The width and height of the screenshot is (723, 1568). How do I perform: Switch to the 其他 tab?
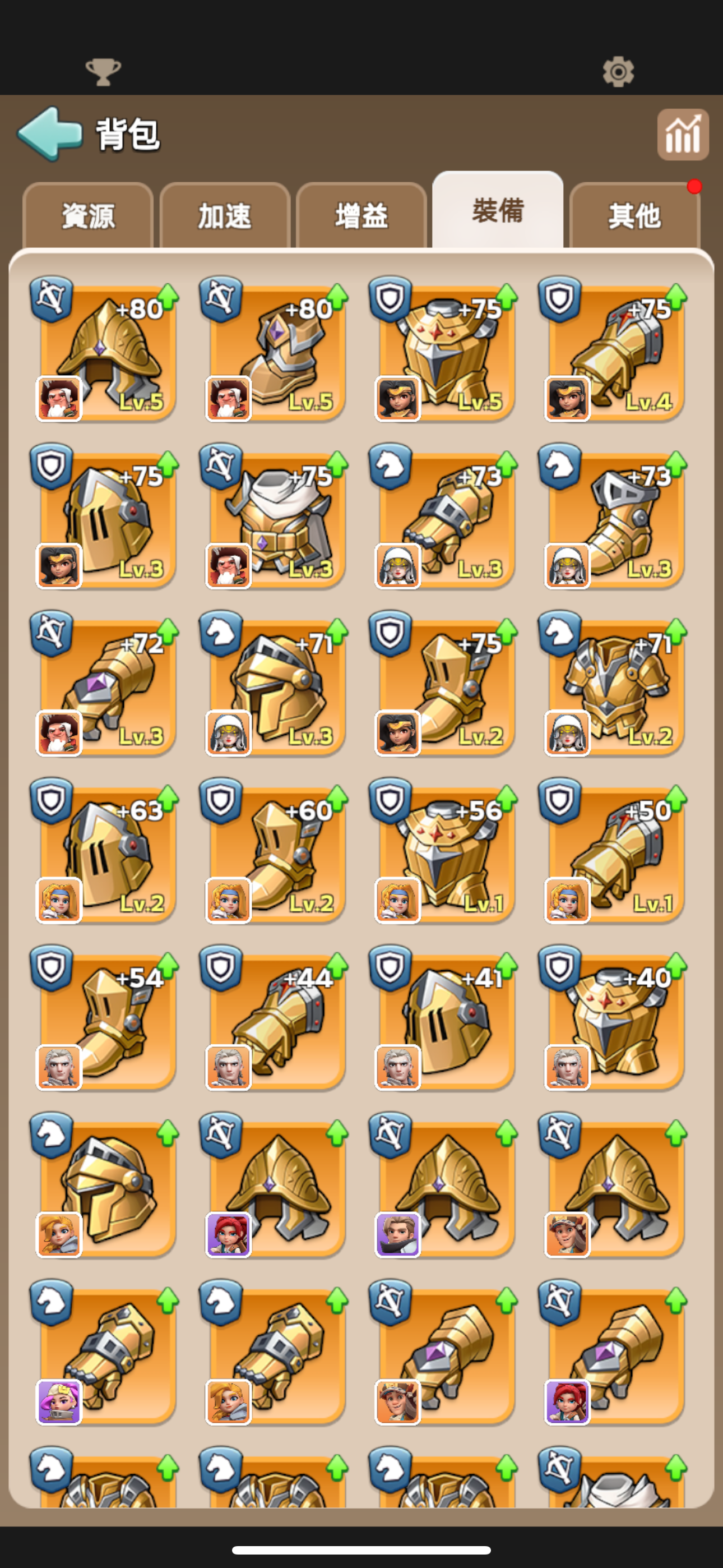click(x=633, y=216)
